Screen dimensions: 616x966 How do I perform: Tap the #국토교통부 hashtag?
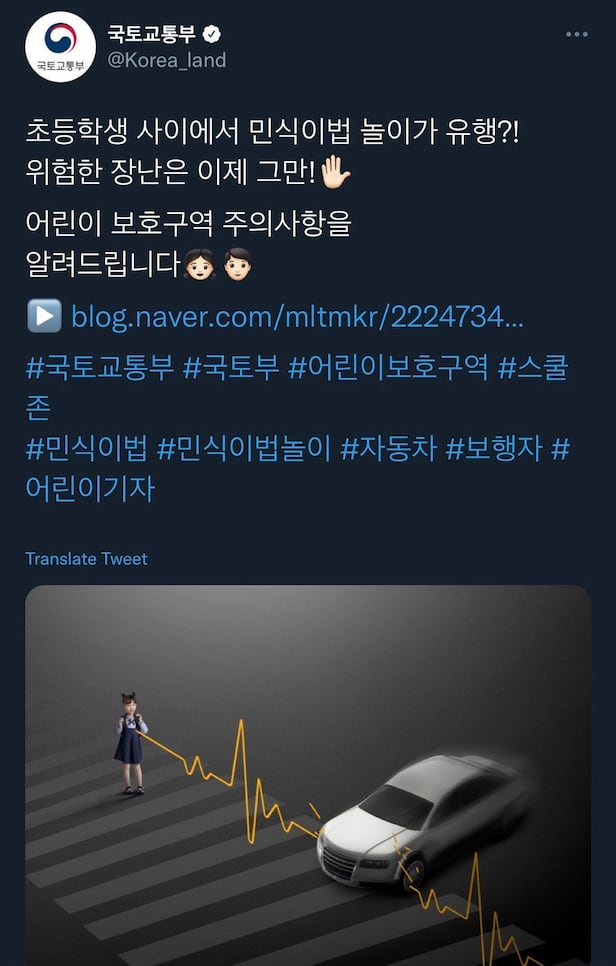(100, 368)
